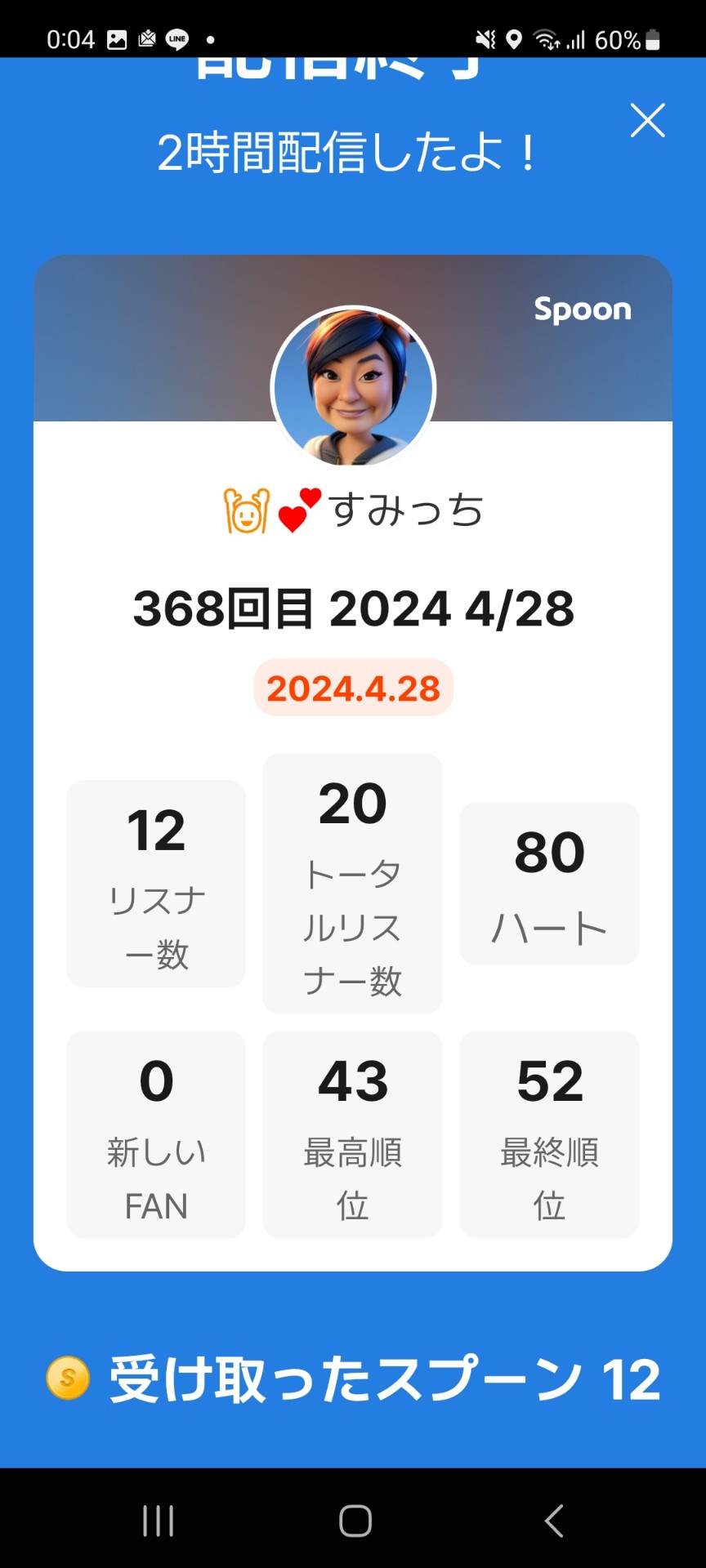
Task: Tap the 最高順位 43 stat card
Action: click(352, 1134)
